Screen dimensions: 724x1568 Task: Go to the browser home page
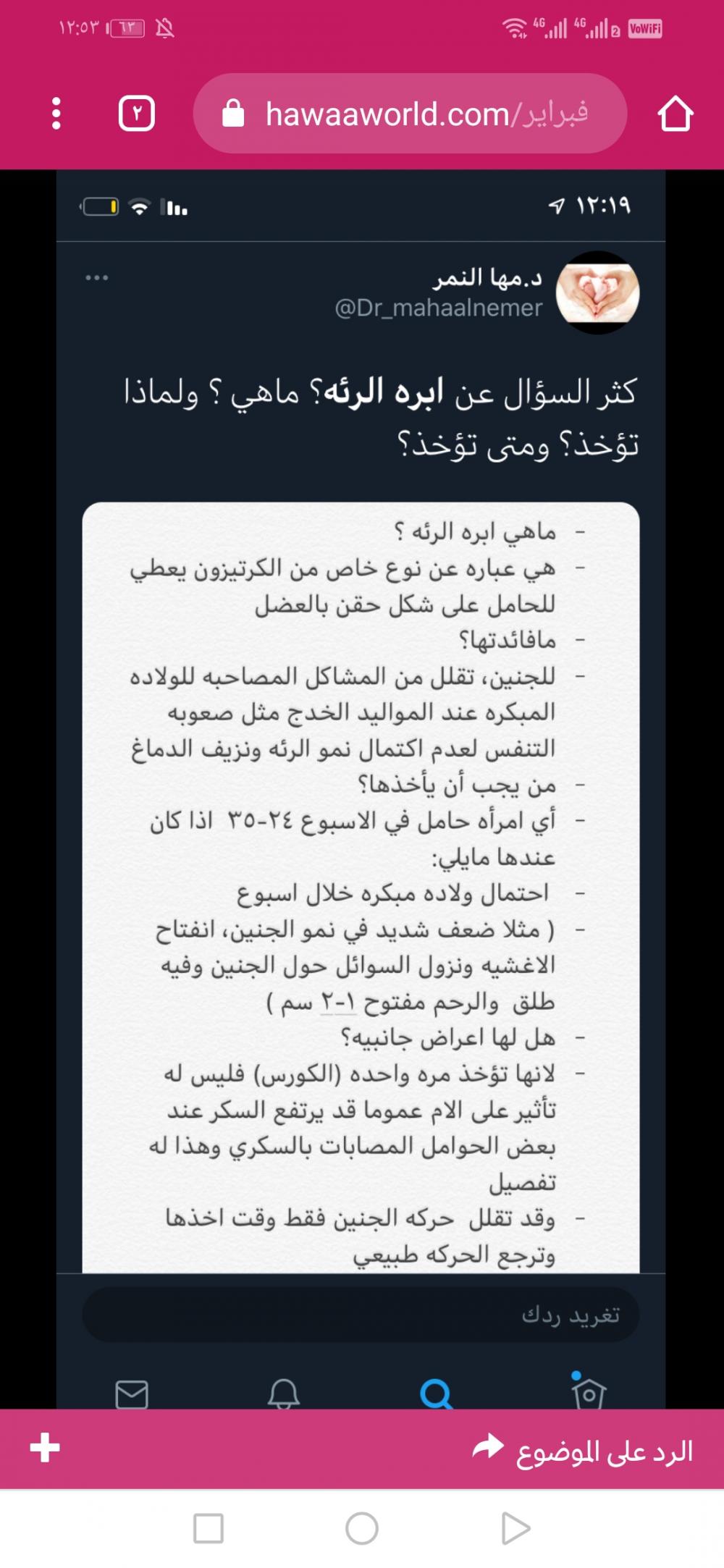(675, 114)
